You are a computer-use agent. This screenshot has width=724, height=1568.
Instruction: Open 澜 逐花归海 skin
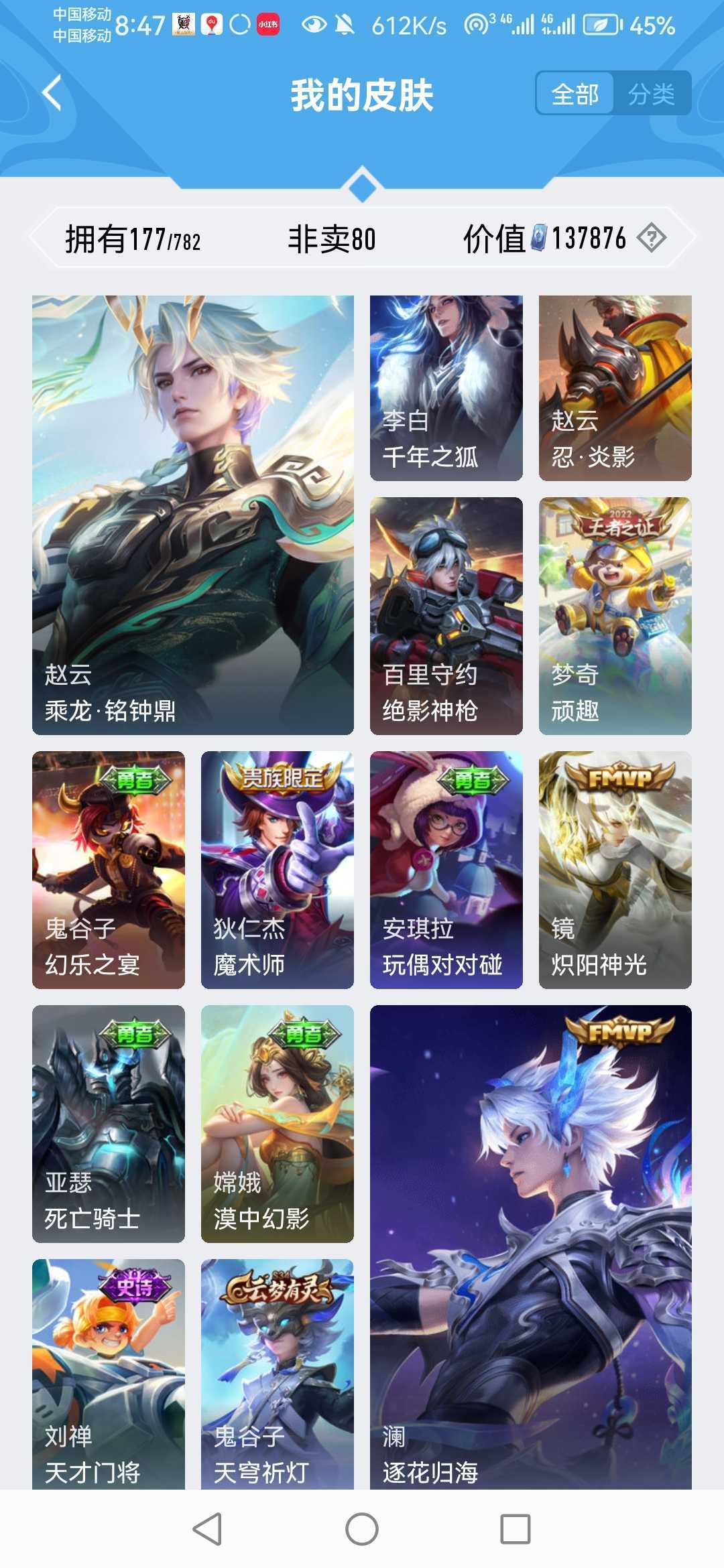pyautogui.click(x=530, y=1246)
